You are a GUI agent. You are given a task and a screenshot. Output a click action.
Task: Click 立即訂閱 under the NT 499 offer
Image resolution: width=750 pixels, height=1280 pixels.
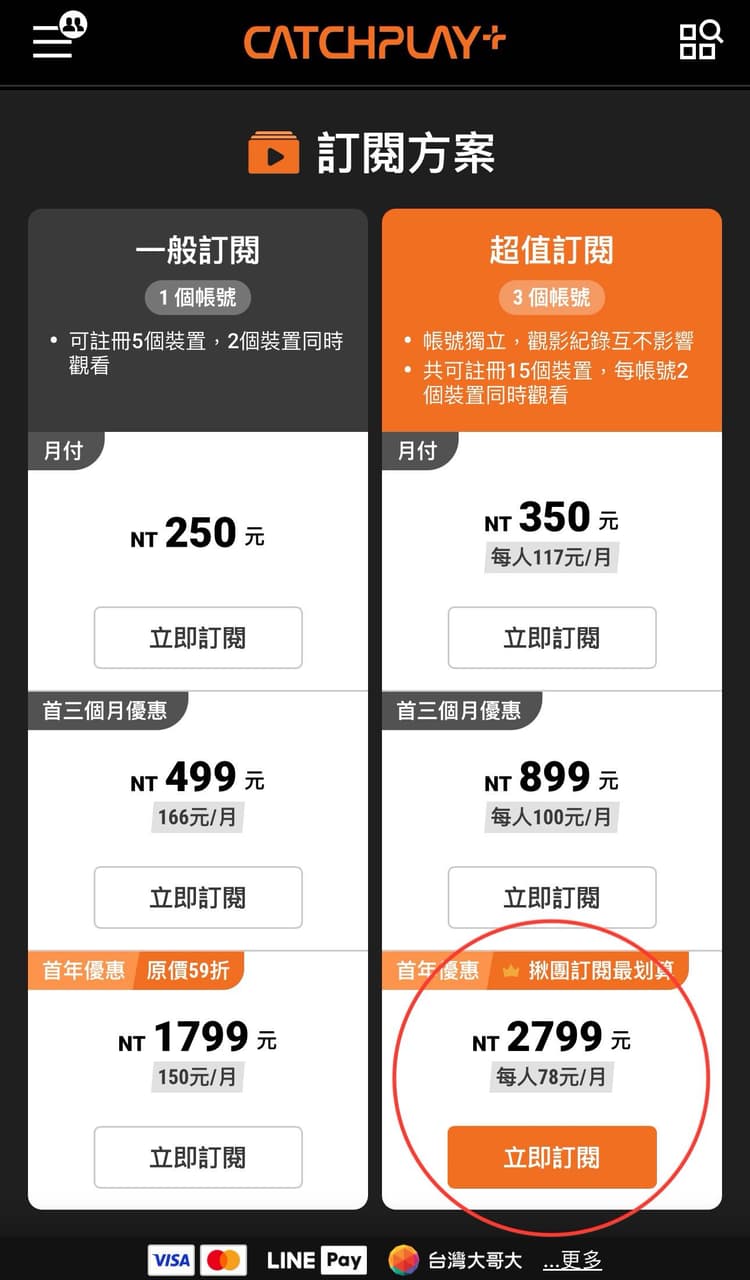click(198, 897)
